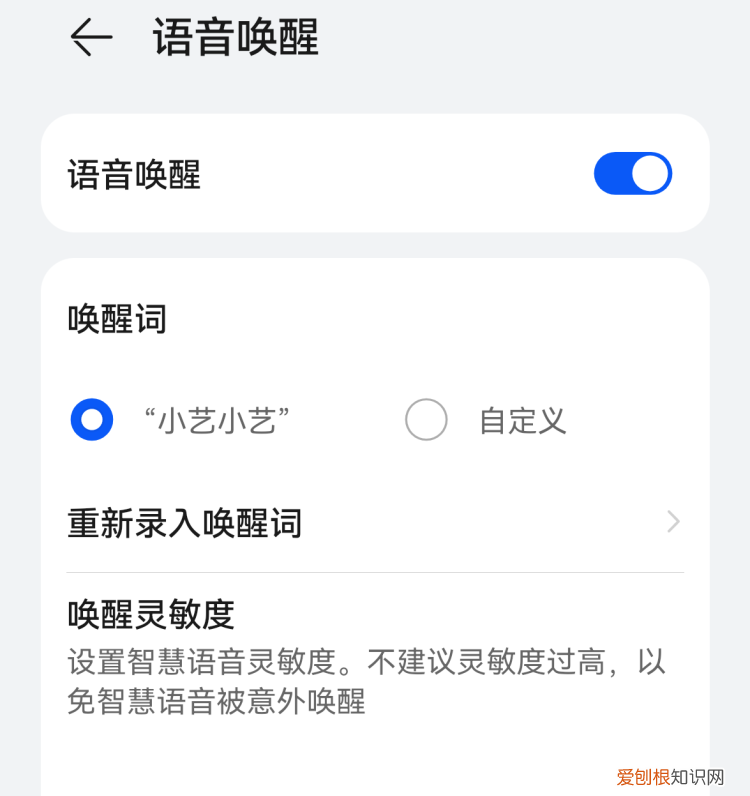The height and width of the screenshot is (796, 750).
Task: Tap the 语音唤醒 row label
Action: [x=132, y=172]
